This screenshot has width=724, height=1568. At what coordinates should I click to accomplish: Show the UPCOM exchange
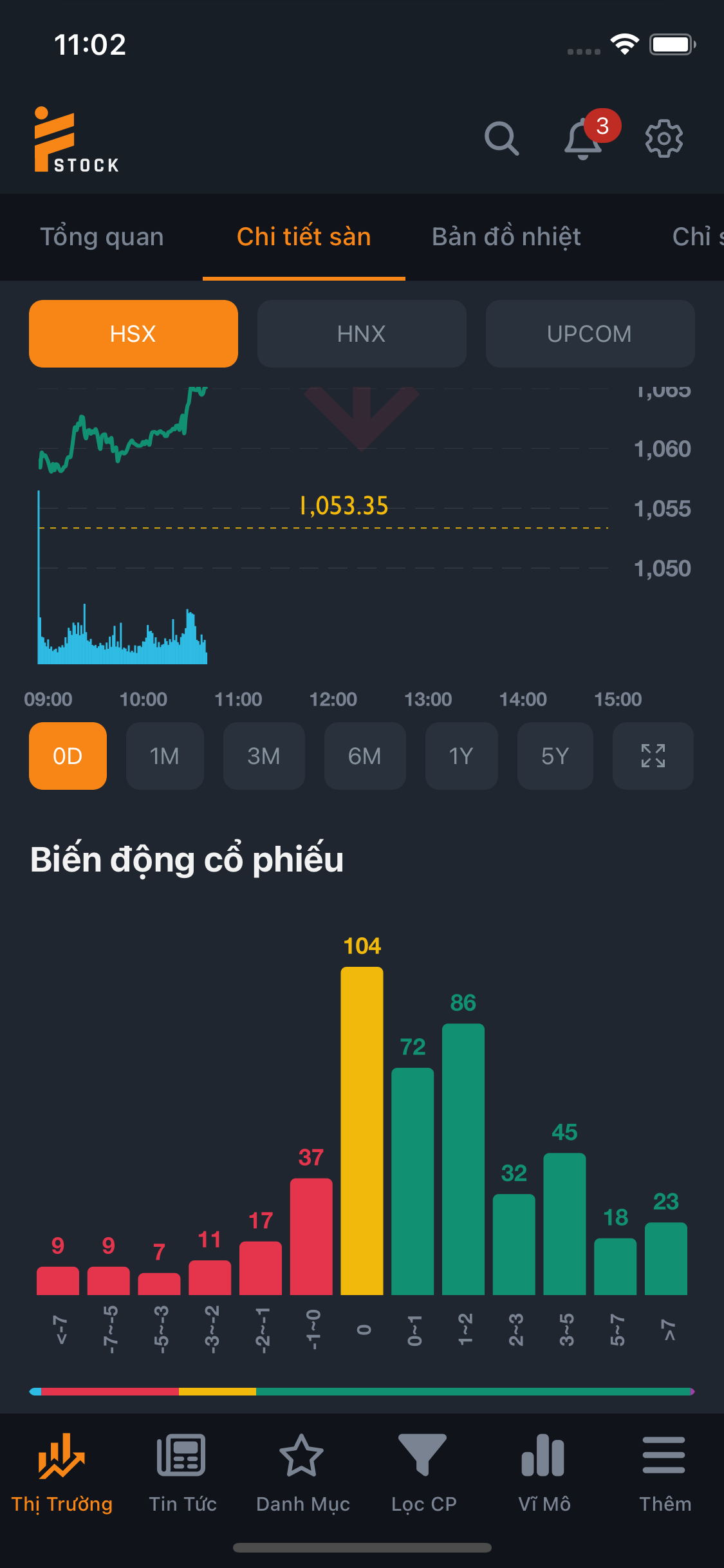[x=589, y=333]
